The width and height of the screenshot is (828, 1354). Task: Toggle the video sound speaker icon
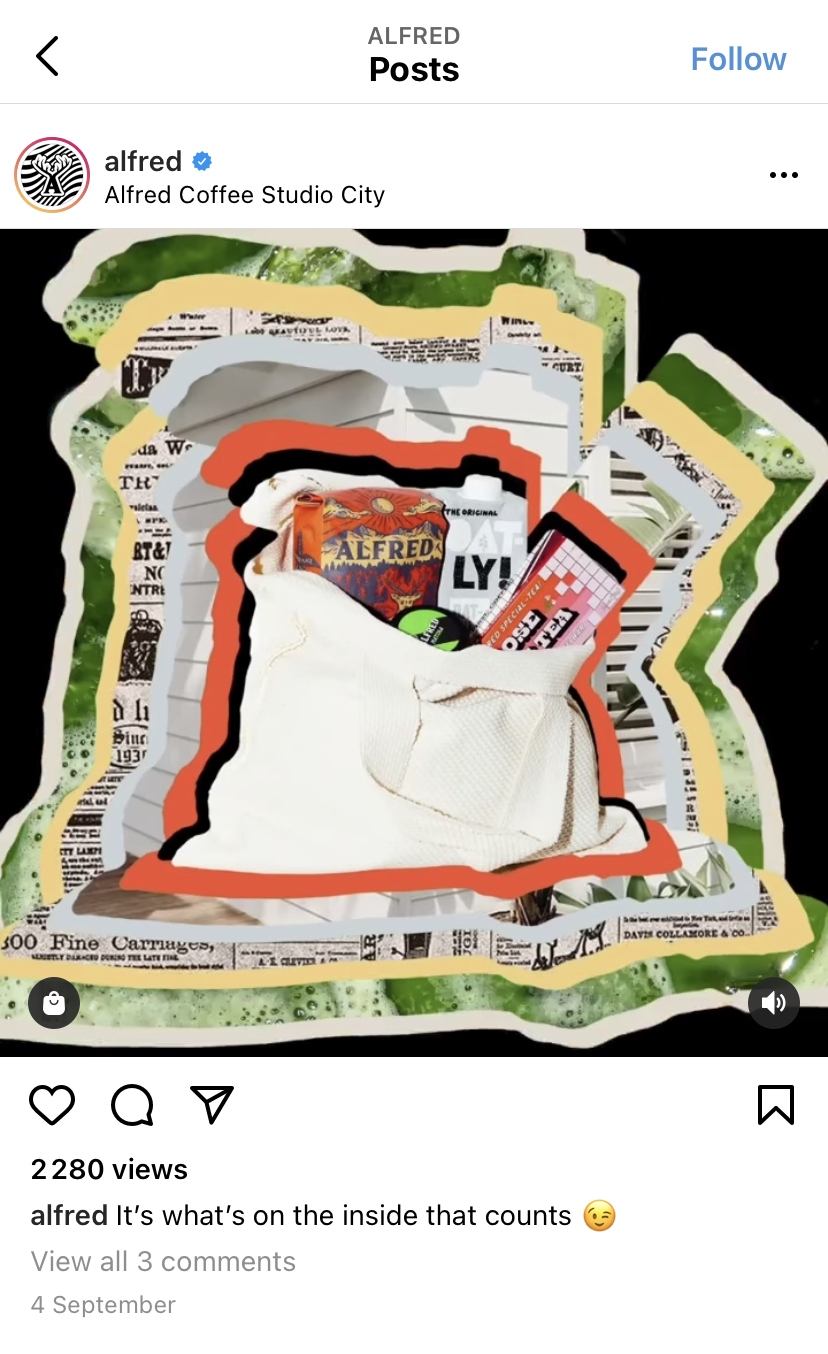click(773, 1003)
